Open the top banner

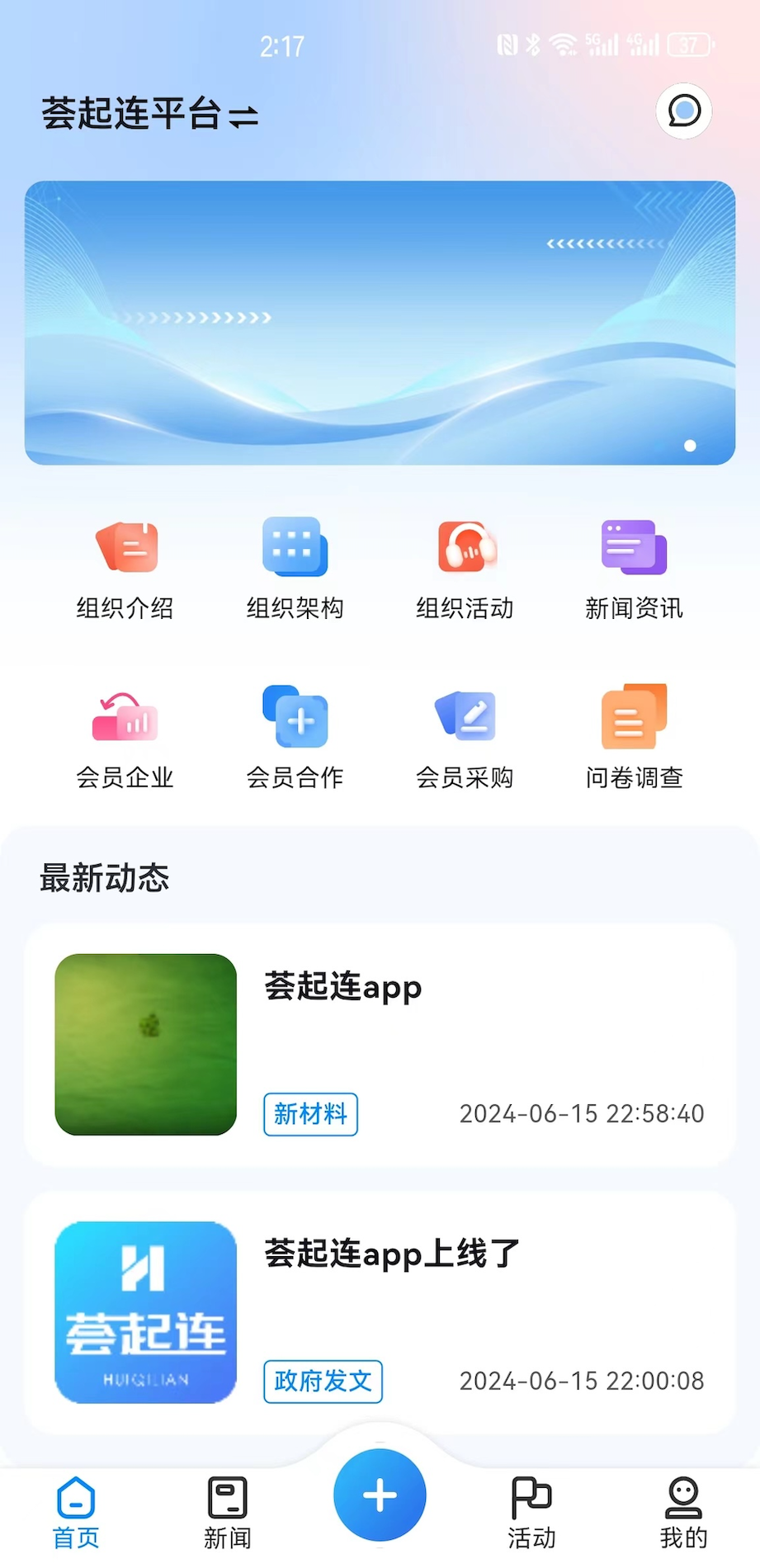(x=380, y=323)
